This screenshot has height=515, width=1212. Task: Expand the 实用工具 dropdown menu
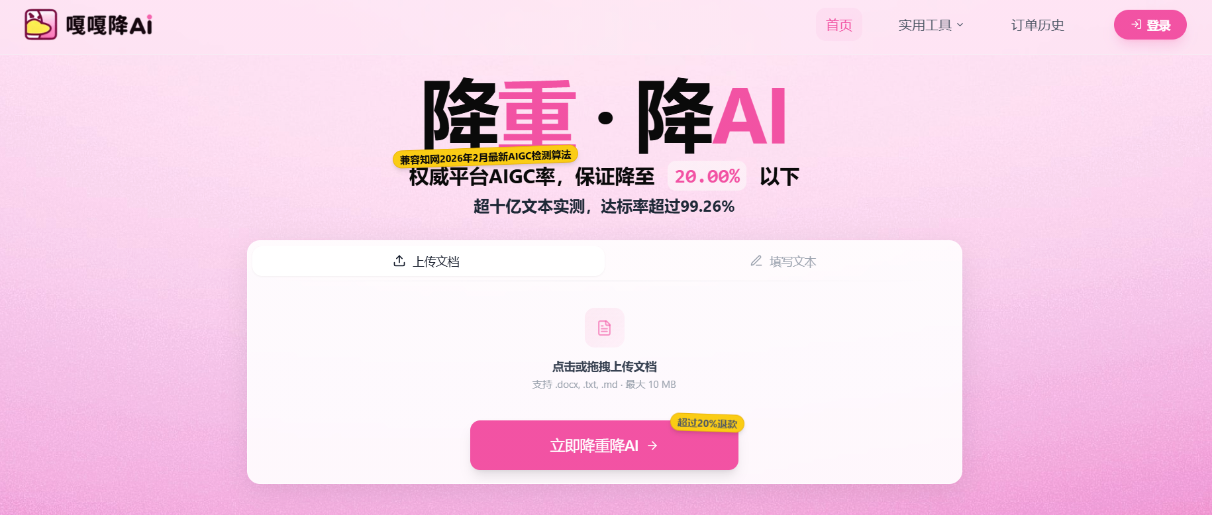(930, 25)
